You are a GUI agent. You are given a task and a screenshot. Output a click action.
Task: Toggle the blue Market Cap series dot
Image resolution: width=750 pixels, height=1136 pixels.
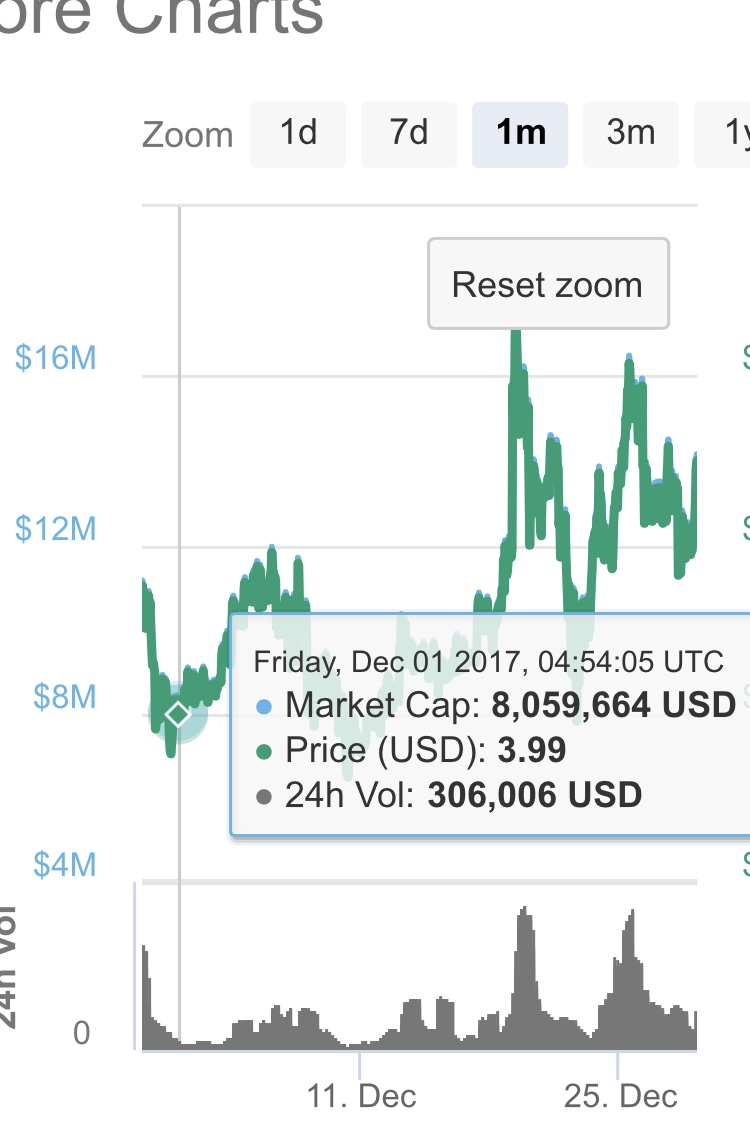point(262,704)
